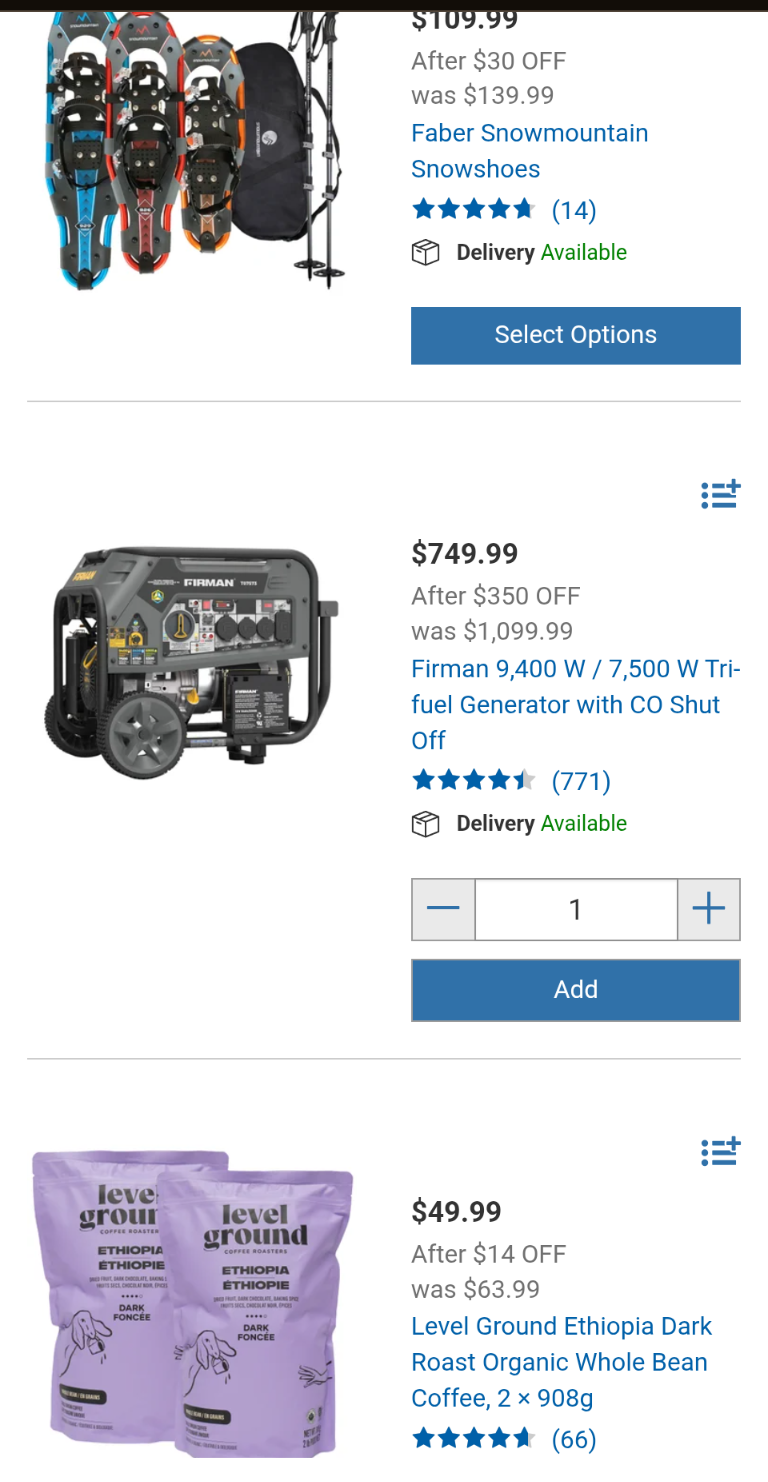Add the Firman generator to cart

(x=575, y=989)
